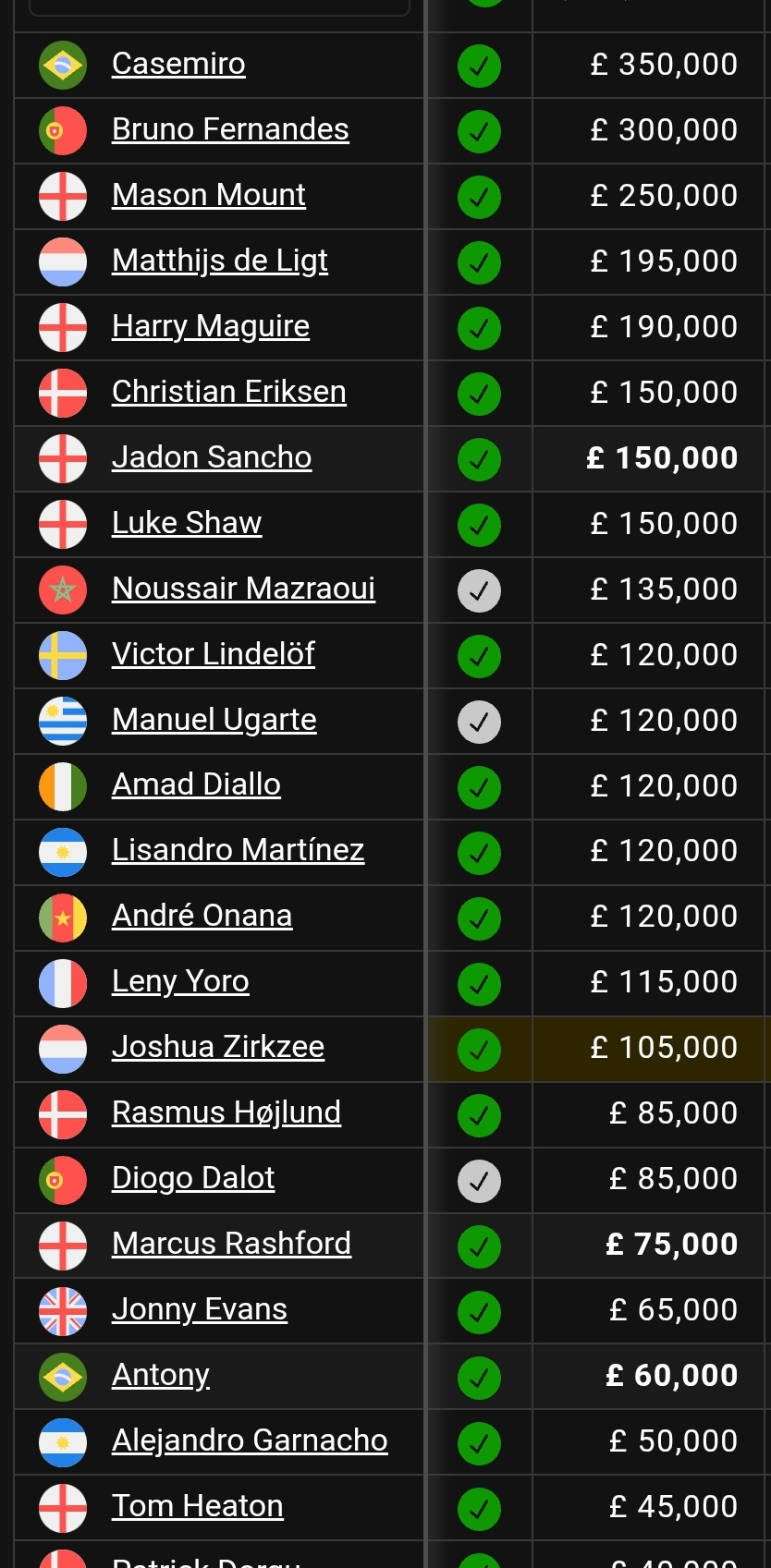View André Onana's page

pyautogui.click(x=202, y=916)
